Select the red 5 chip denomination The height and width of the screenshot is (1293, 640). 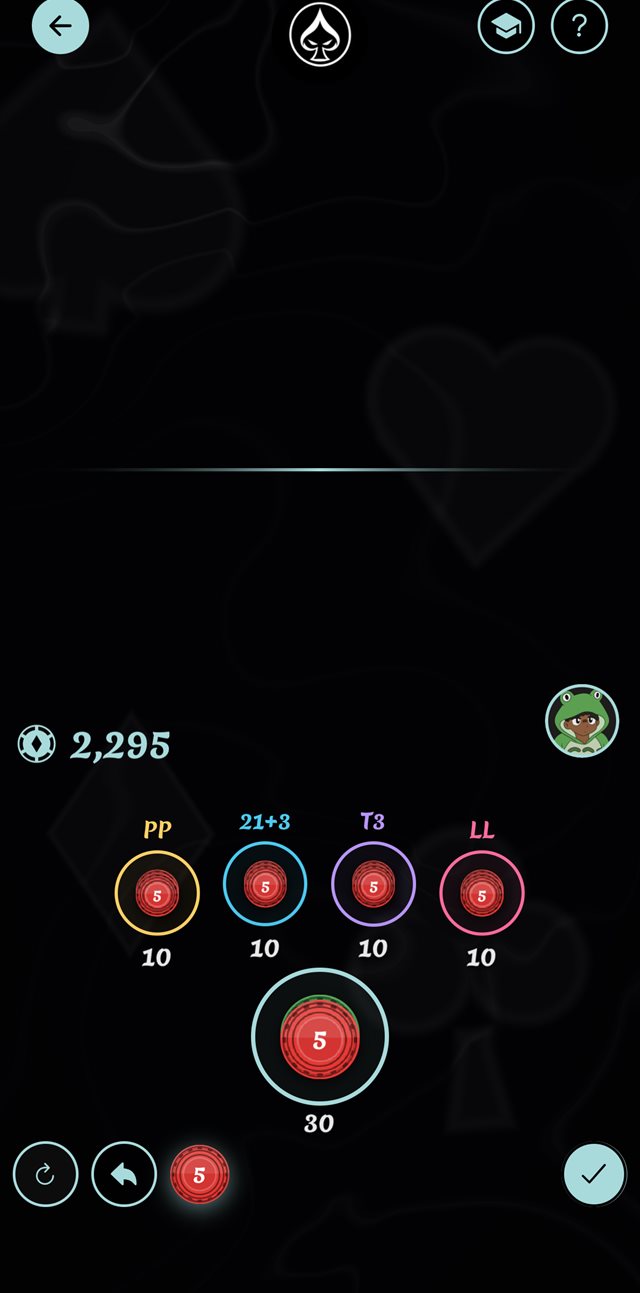tap(199, 1175)
